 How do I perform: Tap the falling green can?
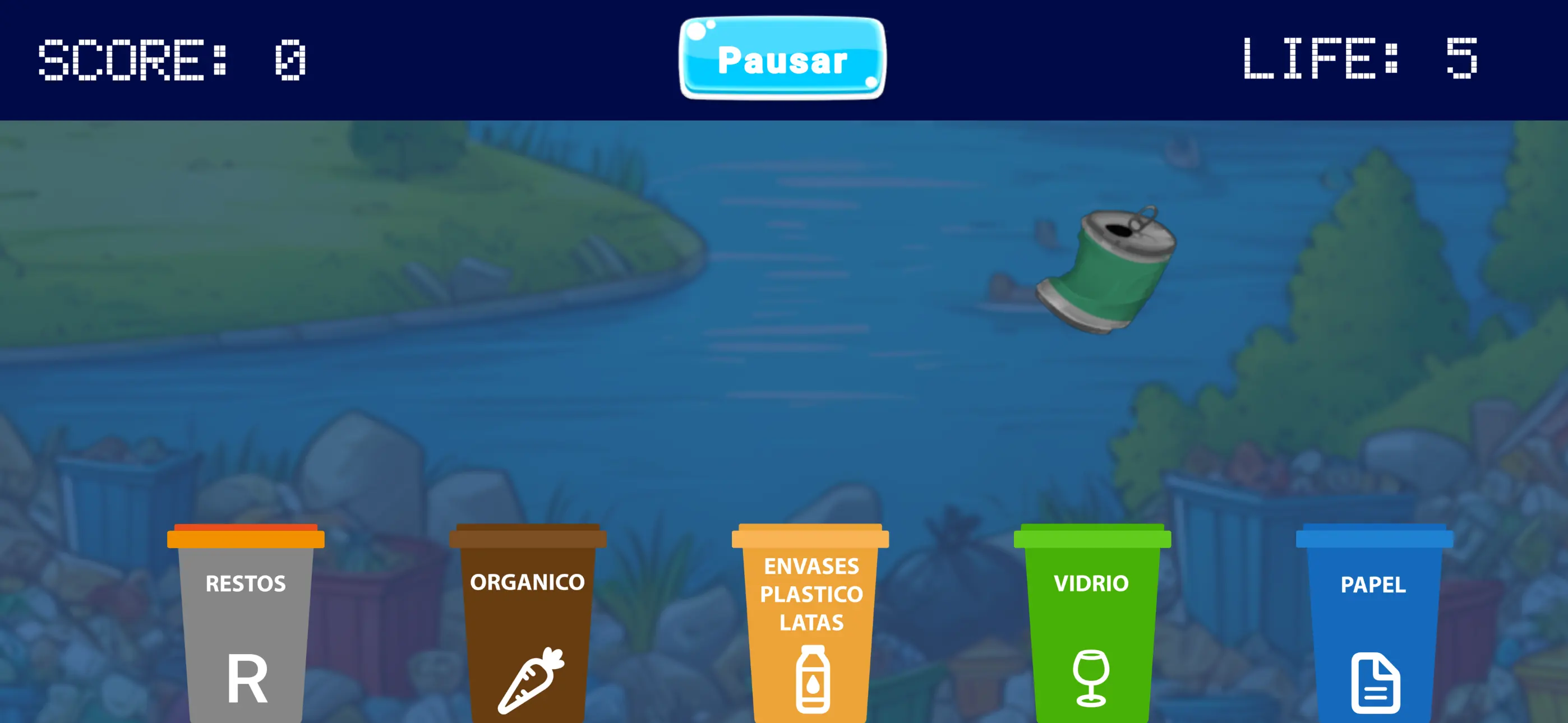coord(1106,271)
